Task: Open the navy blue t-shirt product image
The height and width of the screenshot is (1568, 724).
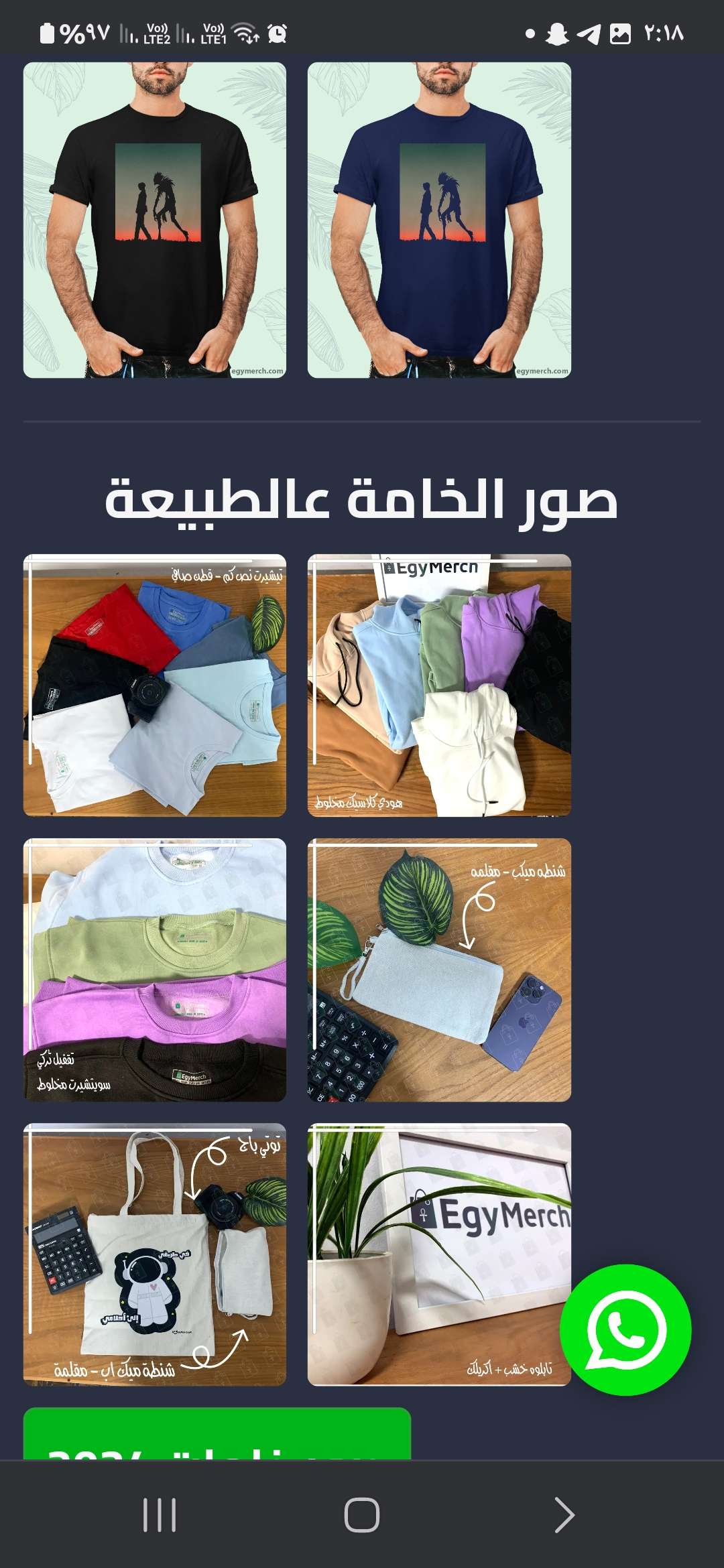Action: point(439,220)
